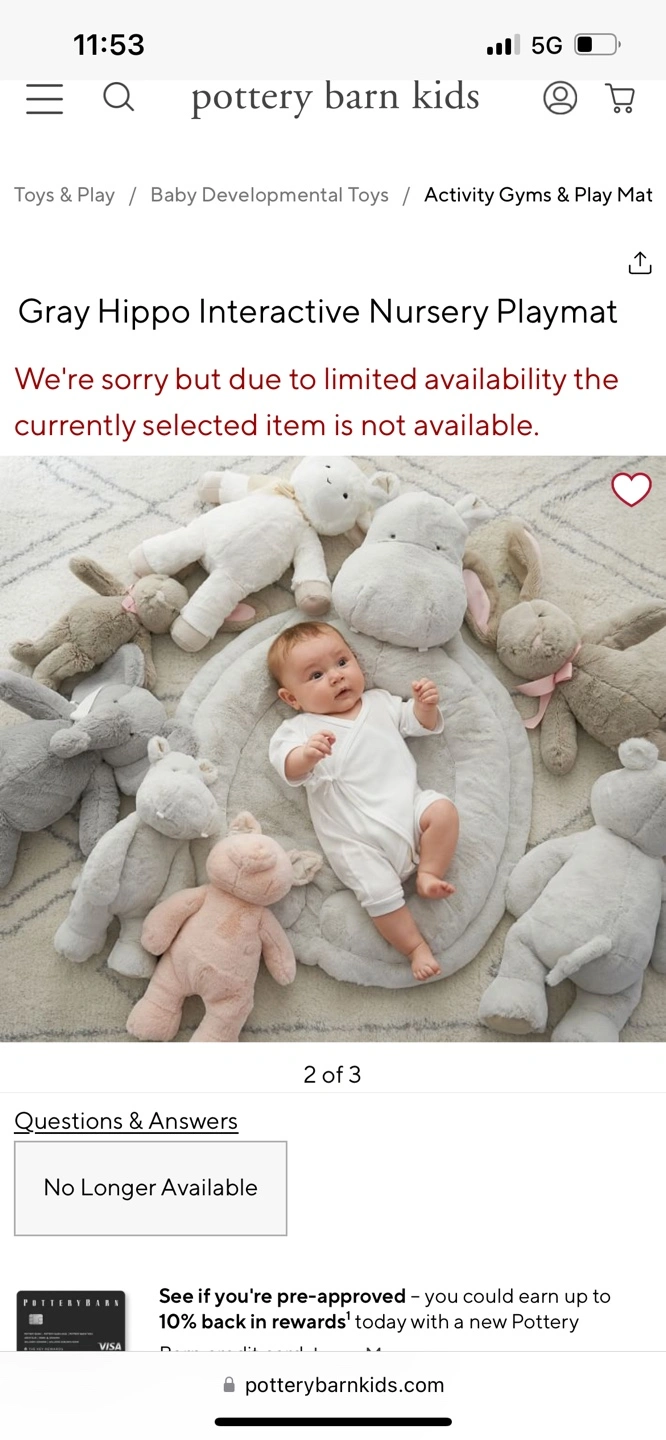This screenshot has width=666, height=1440.
Task: Open Questions & Answers link
Action: (x=126, y=1121)
